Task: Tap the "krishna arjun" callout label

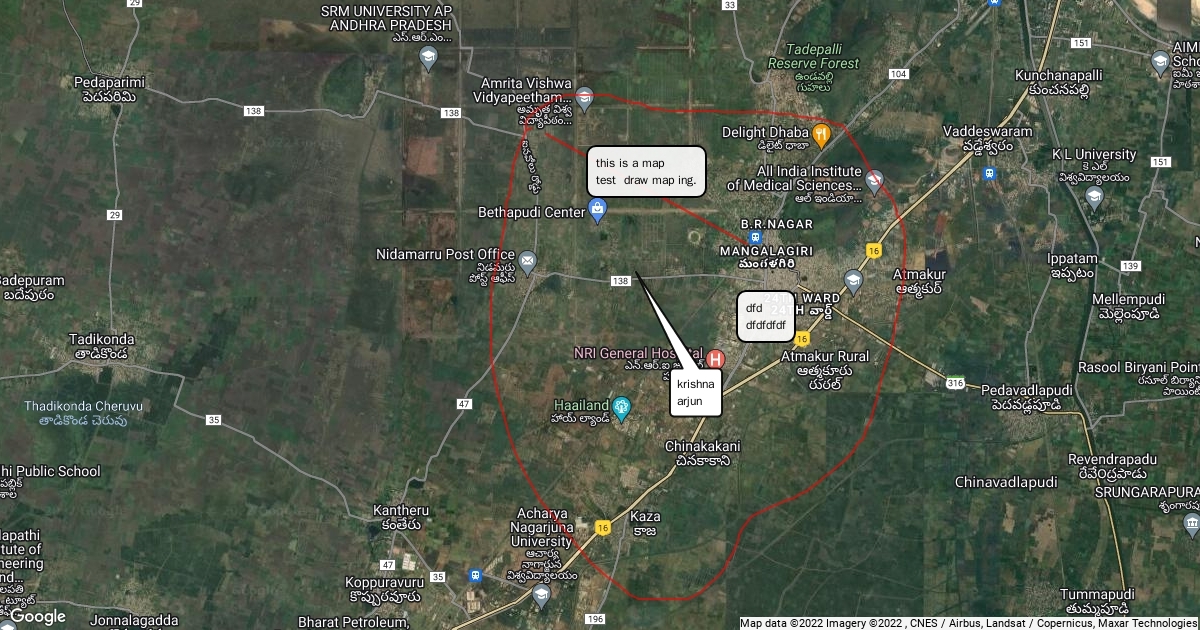Action: pos(696,393)
